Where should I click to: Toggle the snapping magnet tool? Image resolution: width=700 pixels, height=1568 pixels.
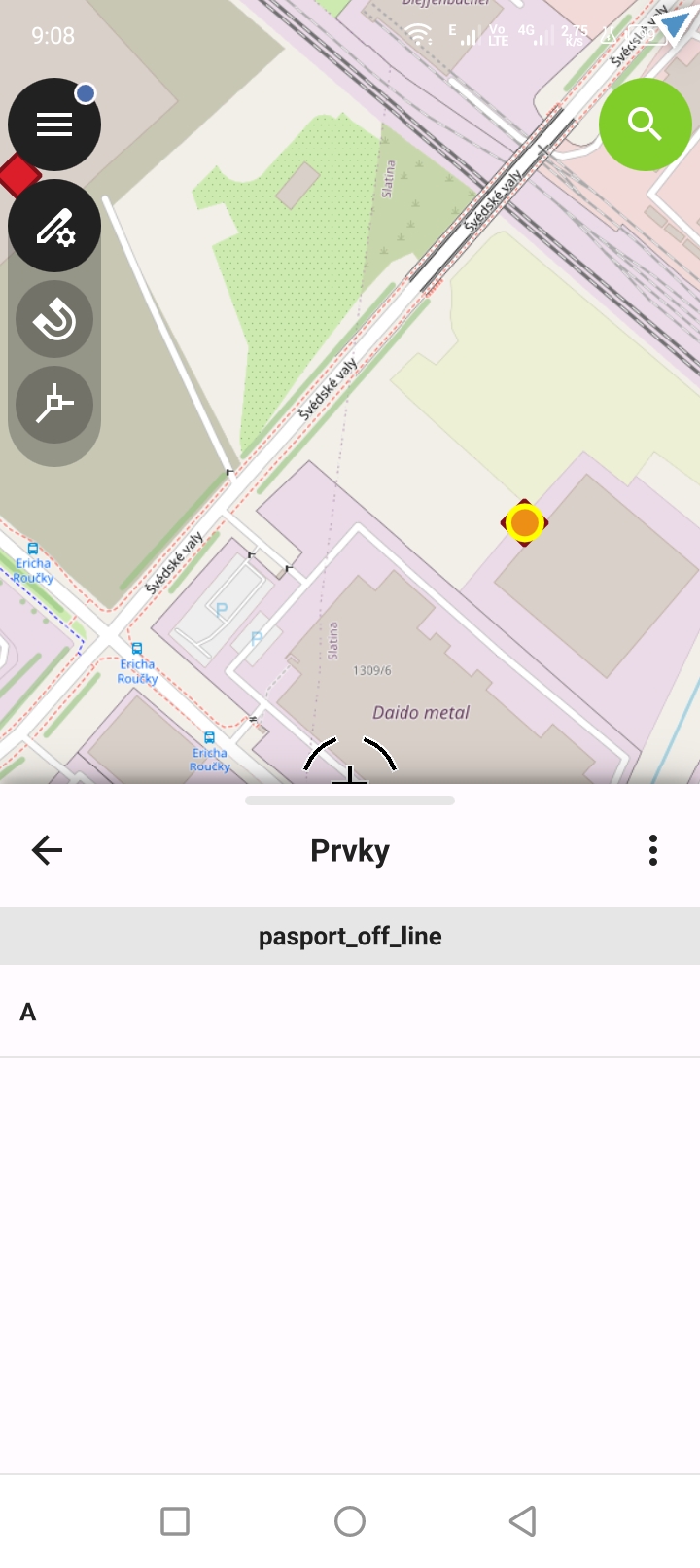[54, 319]
